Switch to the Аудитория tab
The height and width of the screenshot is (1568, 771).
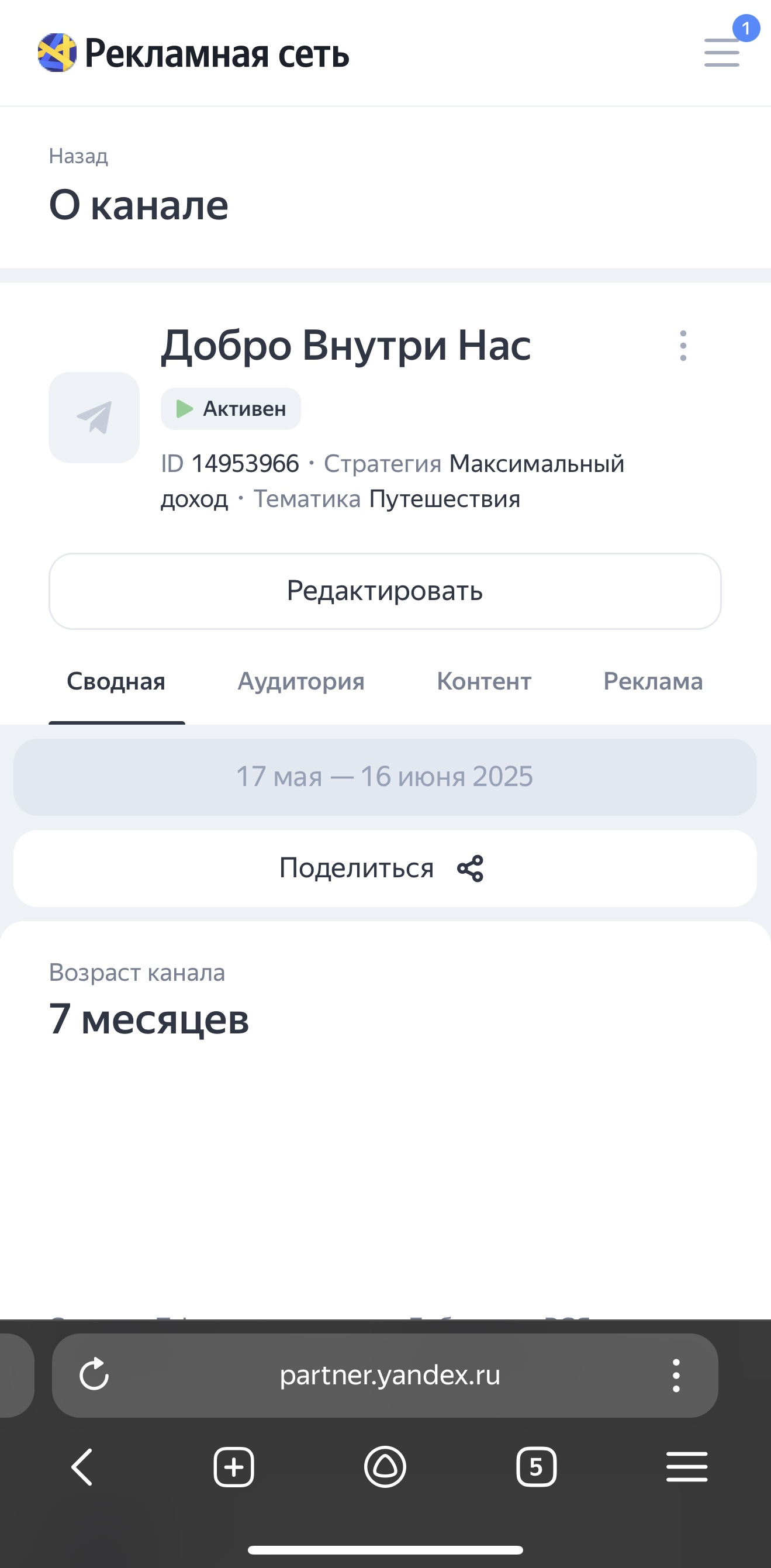pos(301,681)
